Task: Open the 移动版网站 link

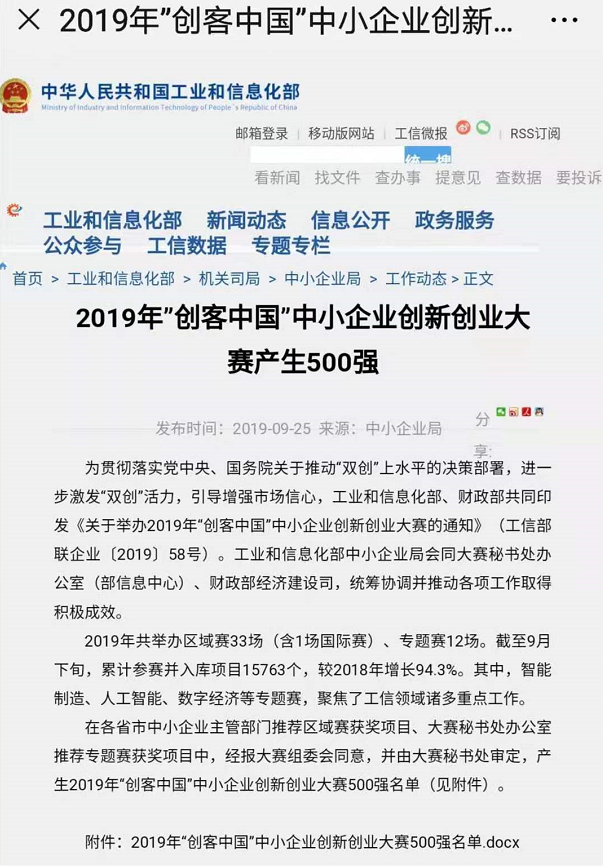Action: pyautogui.click(x=342, y=133)
